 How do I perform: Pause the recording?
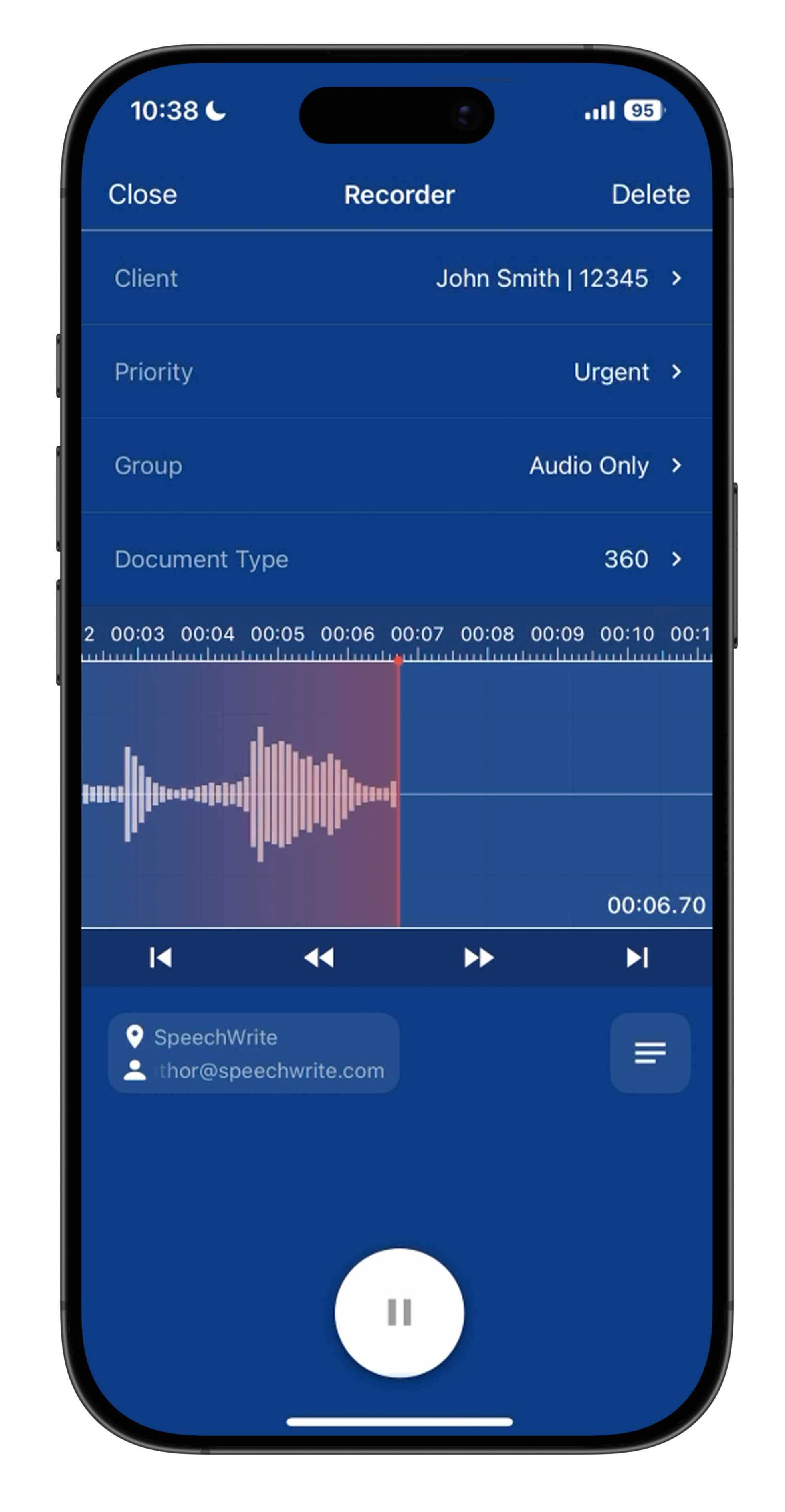tap(399, 1312)
